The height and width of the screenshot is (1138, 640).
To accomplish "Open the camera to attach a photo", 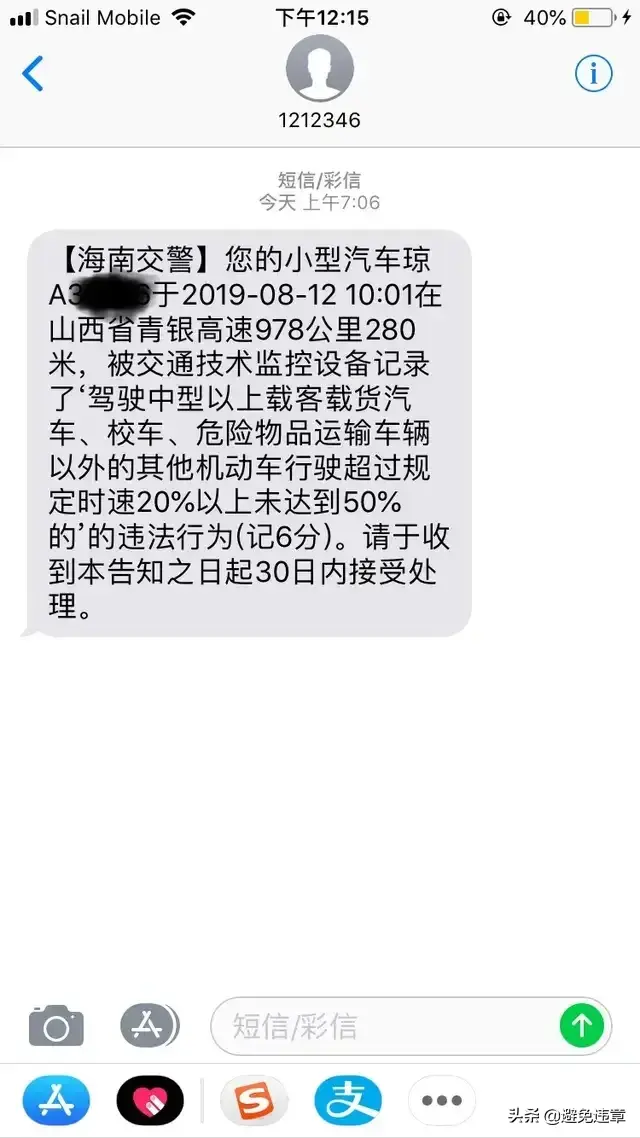I will click(x=56, y=1026).
